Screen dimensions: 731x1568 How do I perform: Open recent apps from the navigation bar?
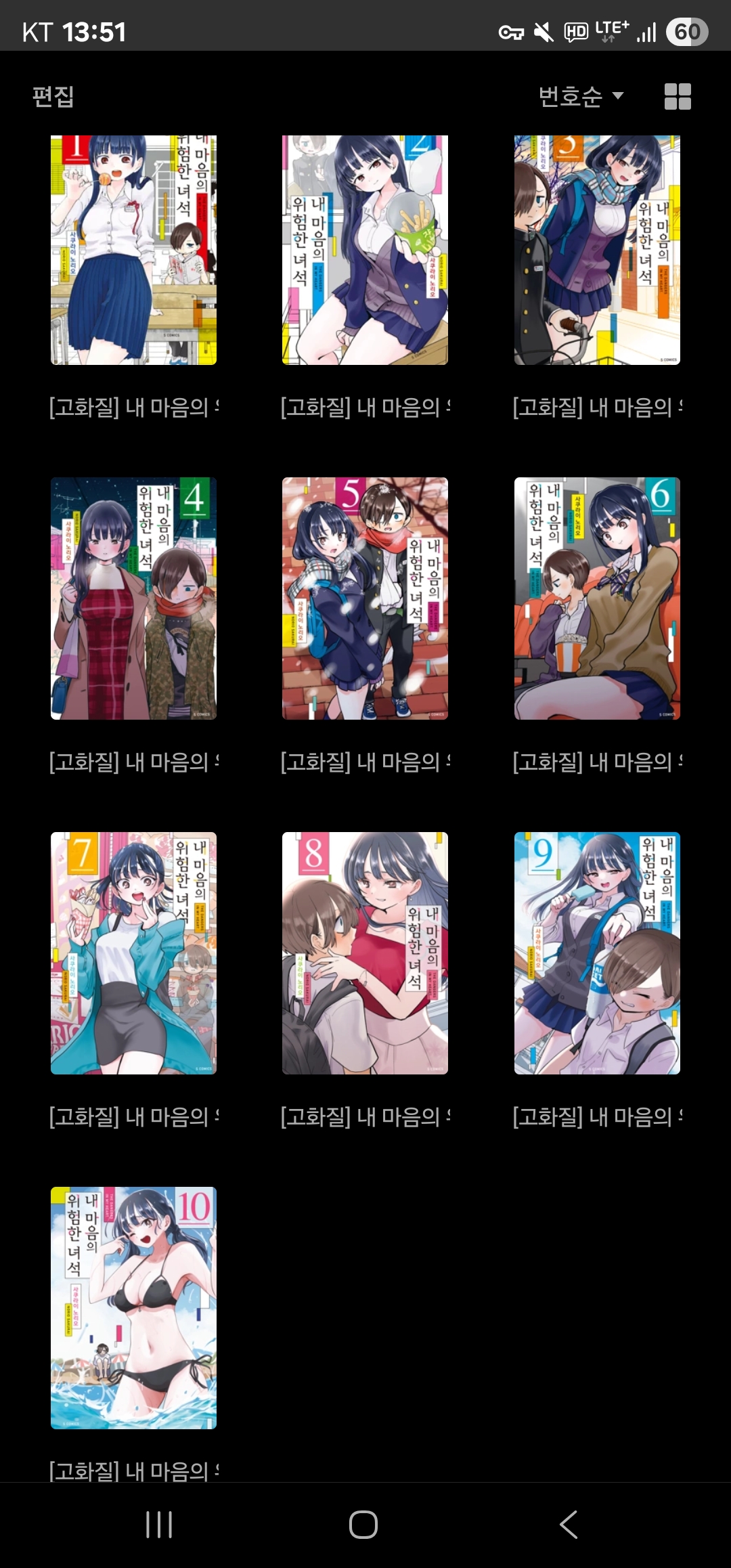[159, 1525]
